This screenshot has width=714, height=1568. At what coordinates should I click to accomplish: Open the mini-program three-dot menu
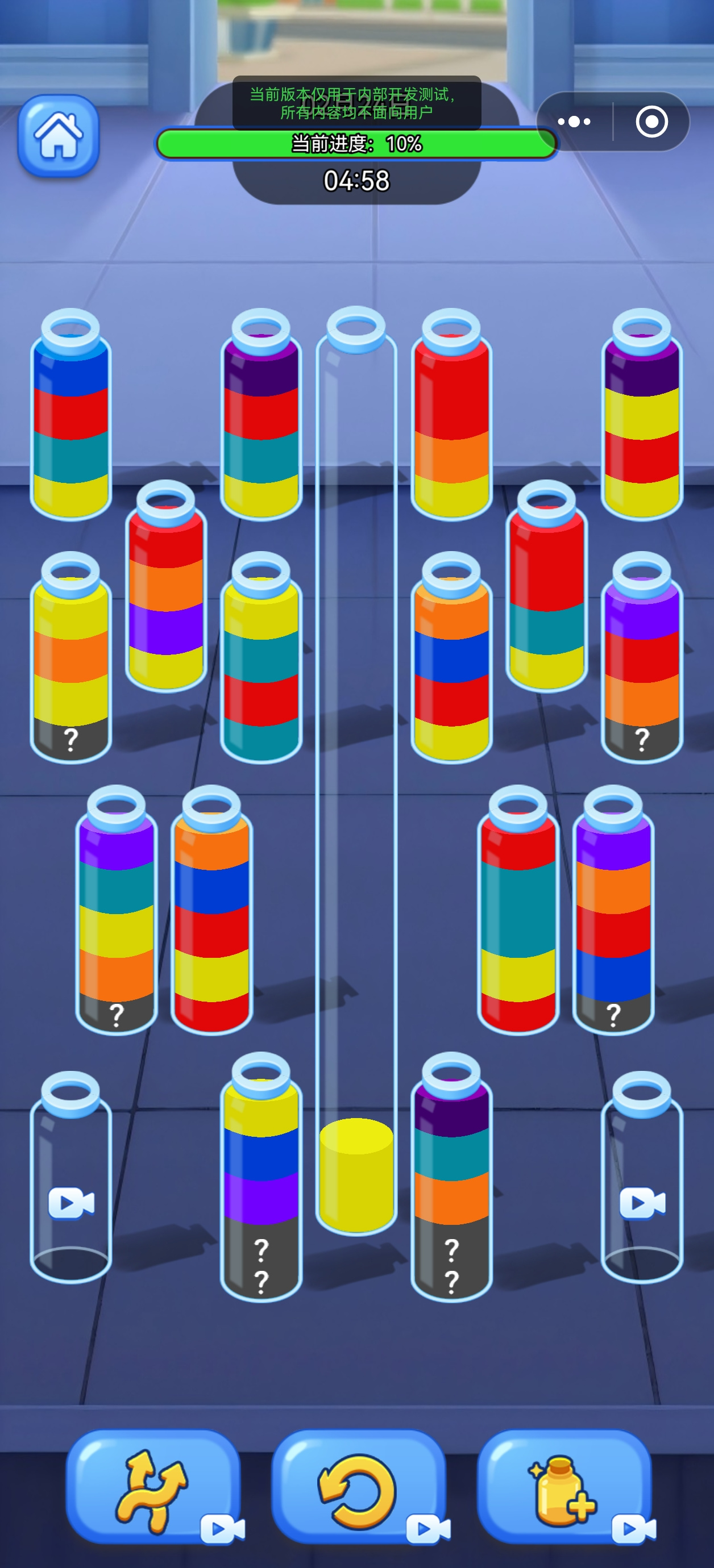pos(574,122)
